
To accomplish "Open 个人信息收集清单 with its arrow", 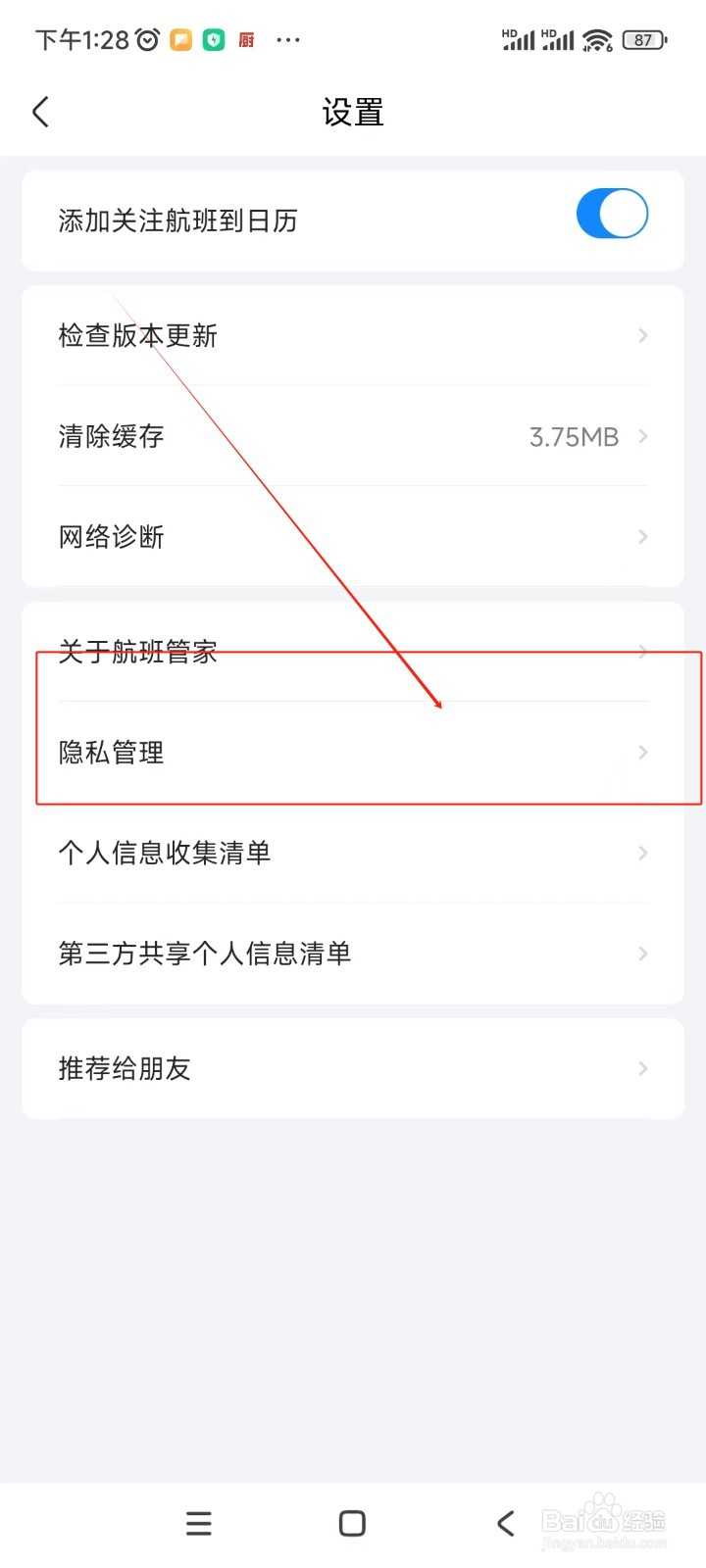I will tap(642, 853).
